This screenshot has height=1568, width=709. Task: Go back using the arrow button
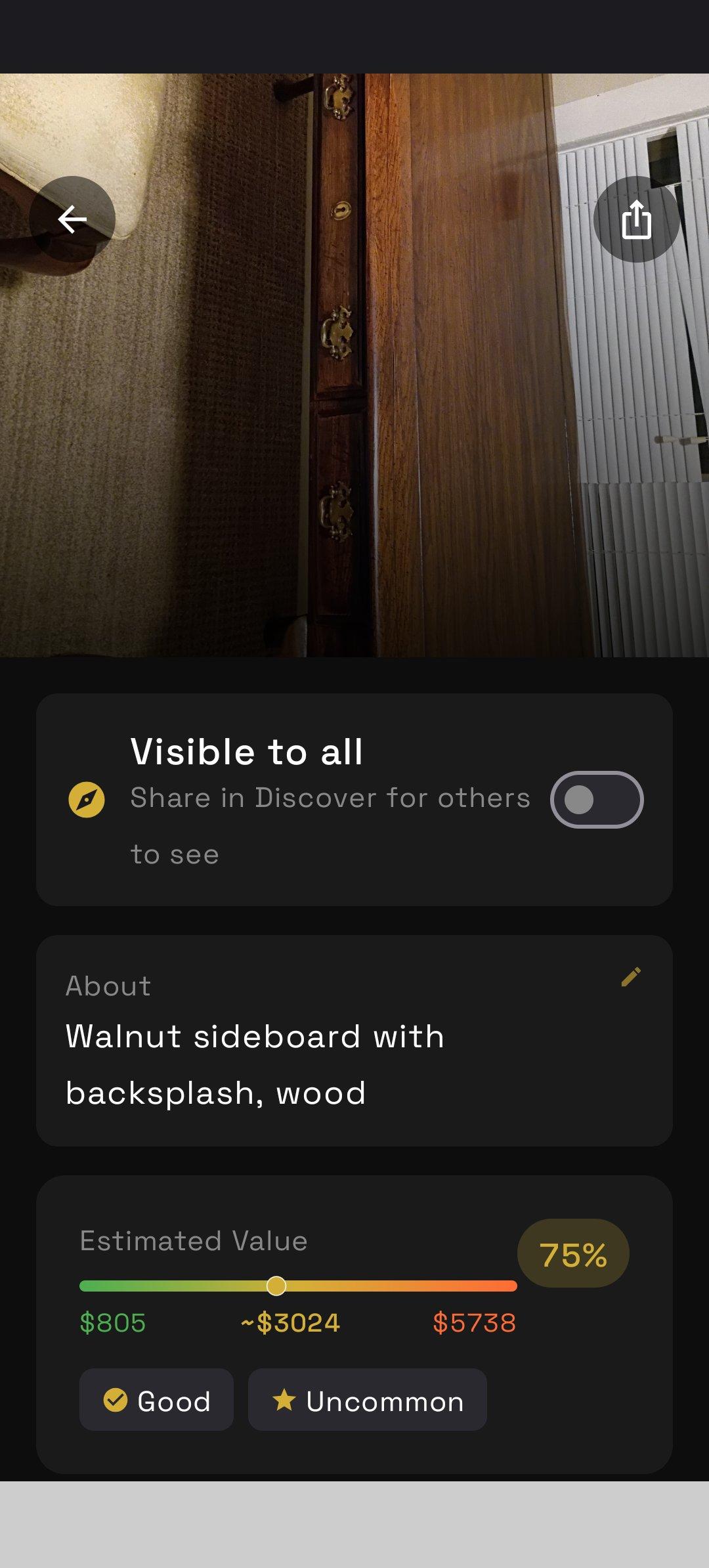pos(72,219)
